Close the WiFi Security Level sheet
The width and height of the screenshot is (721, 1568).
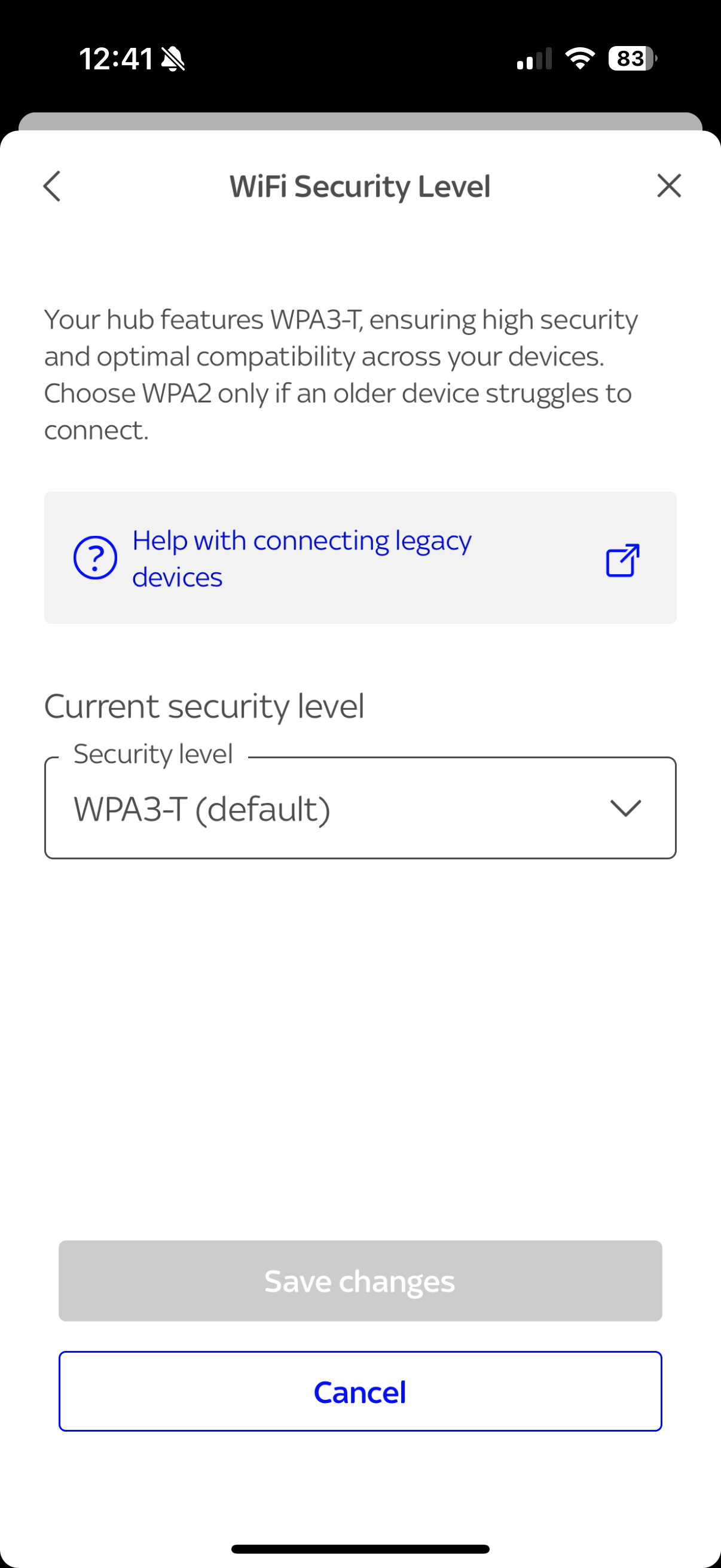668,185
